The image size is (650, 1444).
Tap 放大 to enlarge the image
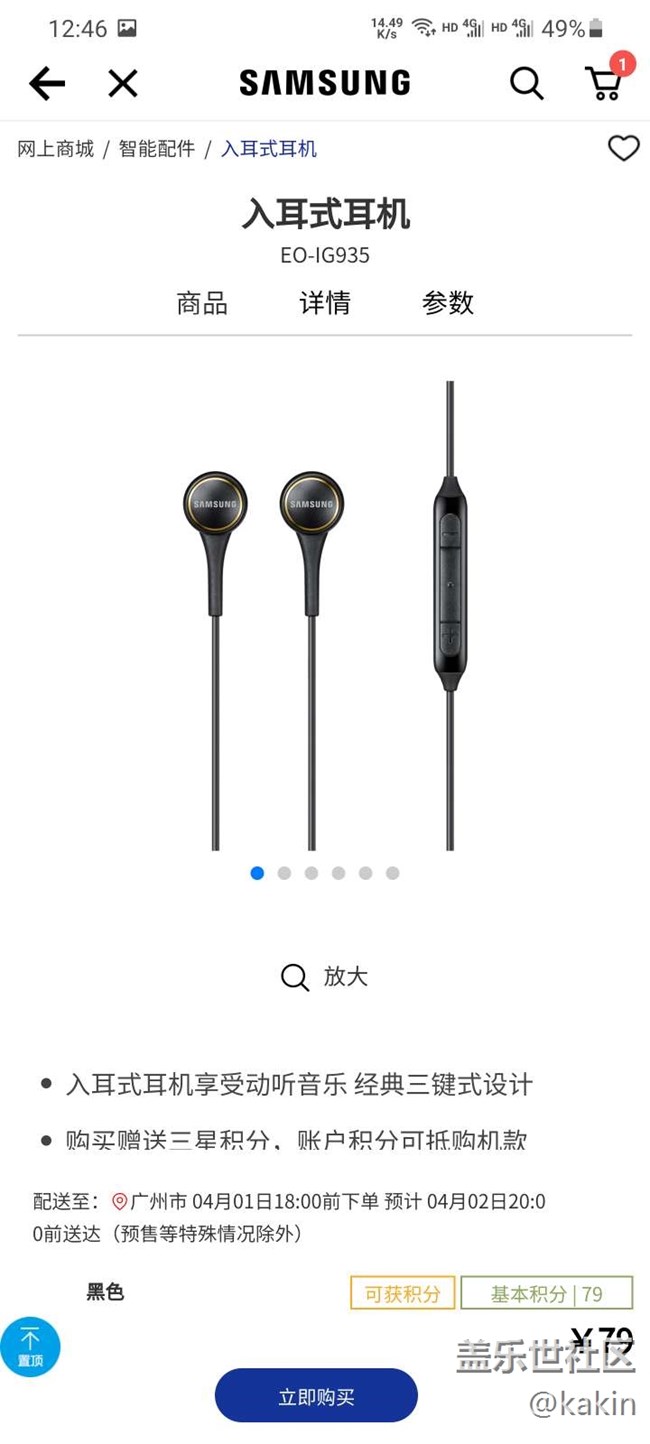click(x=325, y=977)
